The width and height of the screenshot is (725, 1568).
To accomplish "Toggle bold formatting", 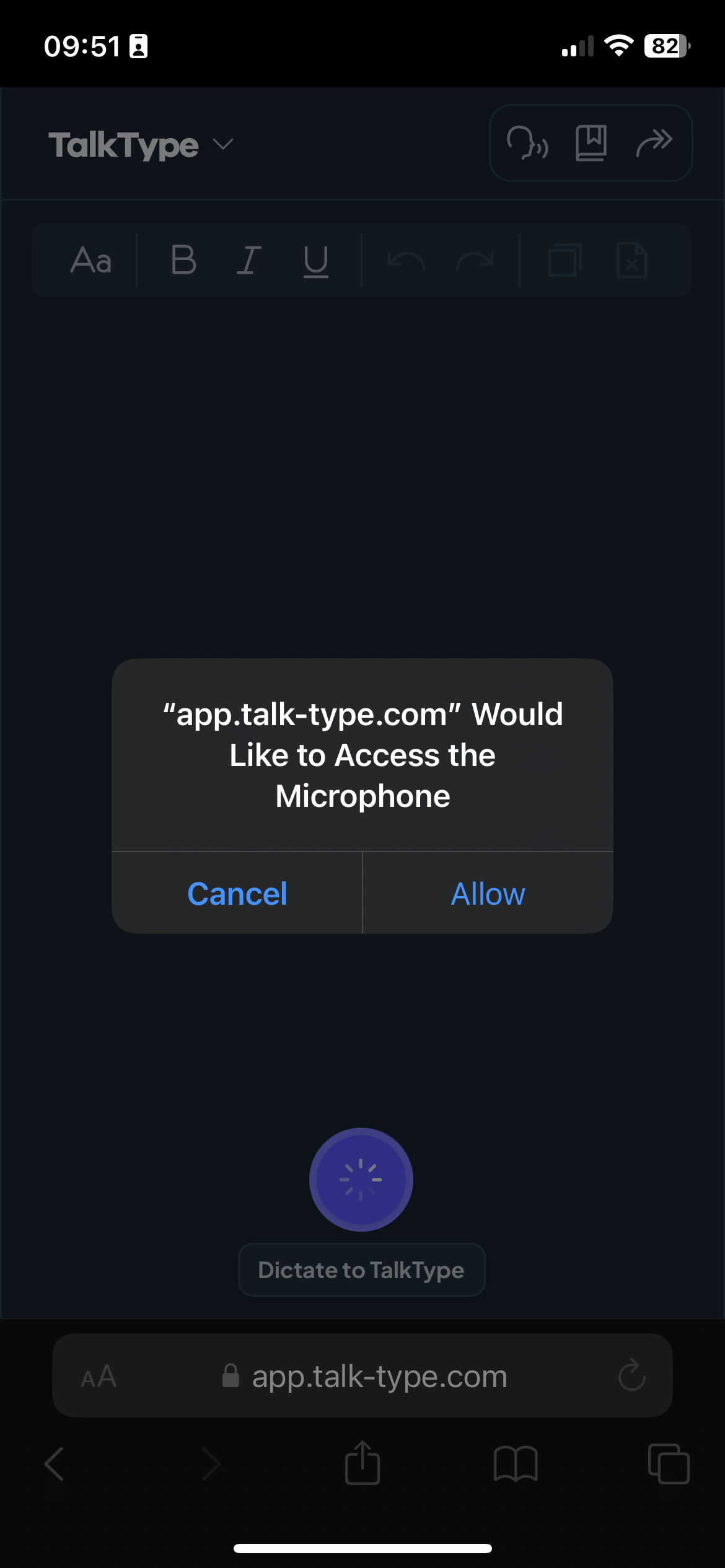I will pos(183,260).
